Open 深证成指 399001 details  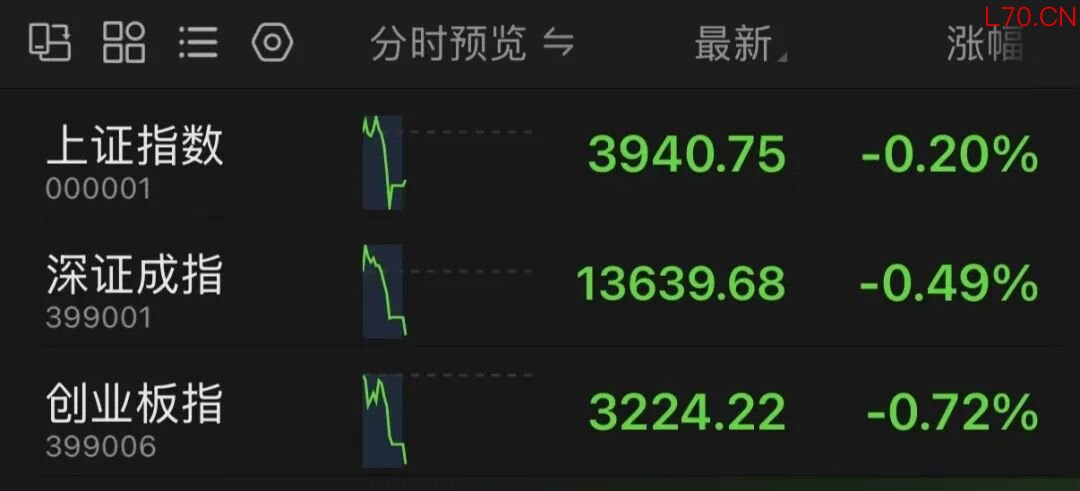pyautogui.click(x=135, y=288)
